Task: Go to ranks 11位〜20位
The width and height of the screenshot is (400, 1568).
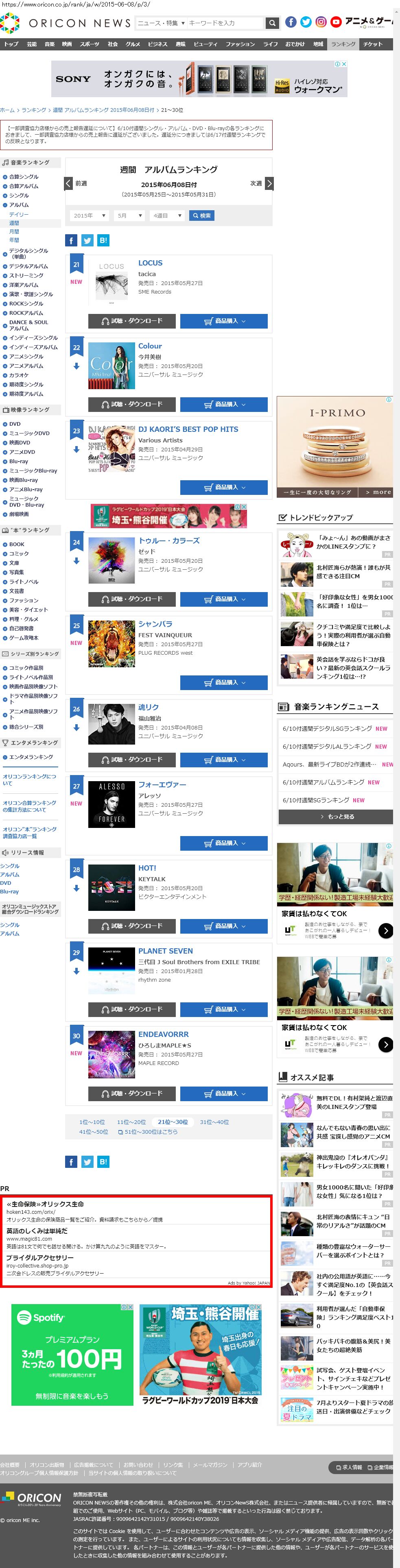Action: (x=131, y=1122)
